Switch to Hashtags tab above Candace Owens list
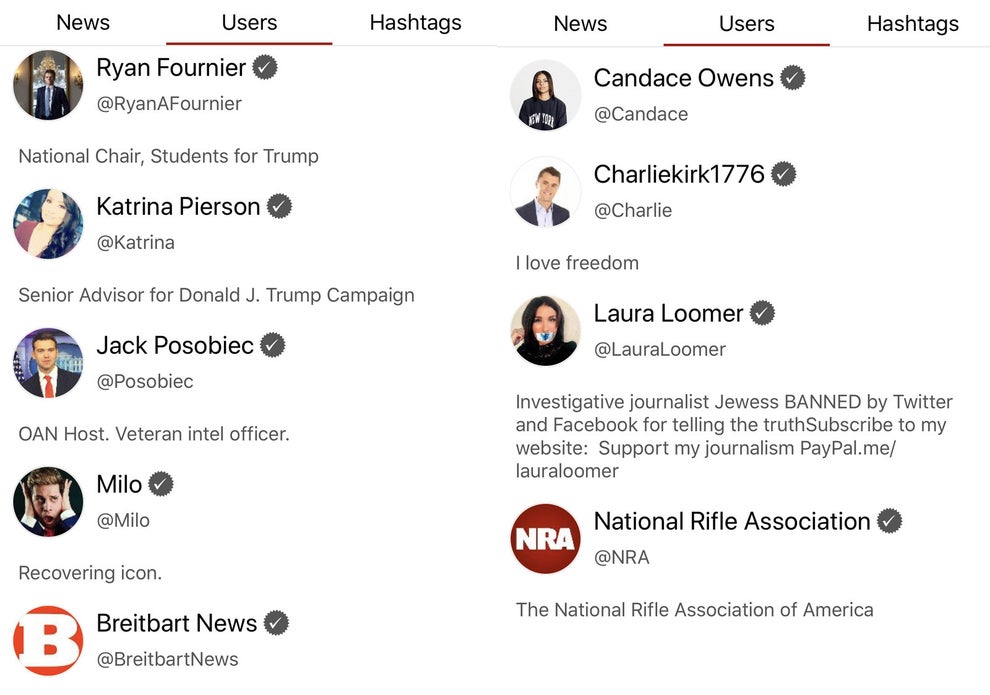The width and height of the screenshot is (990, 695). pyautogui.click(x=912, y=24)
